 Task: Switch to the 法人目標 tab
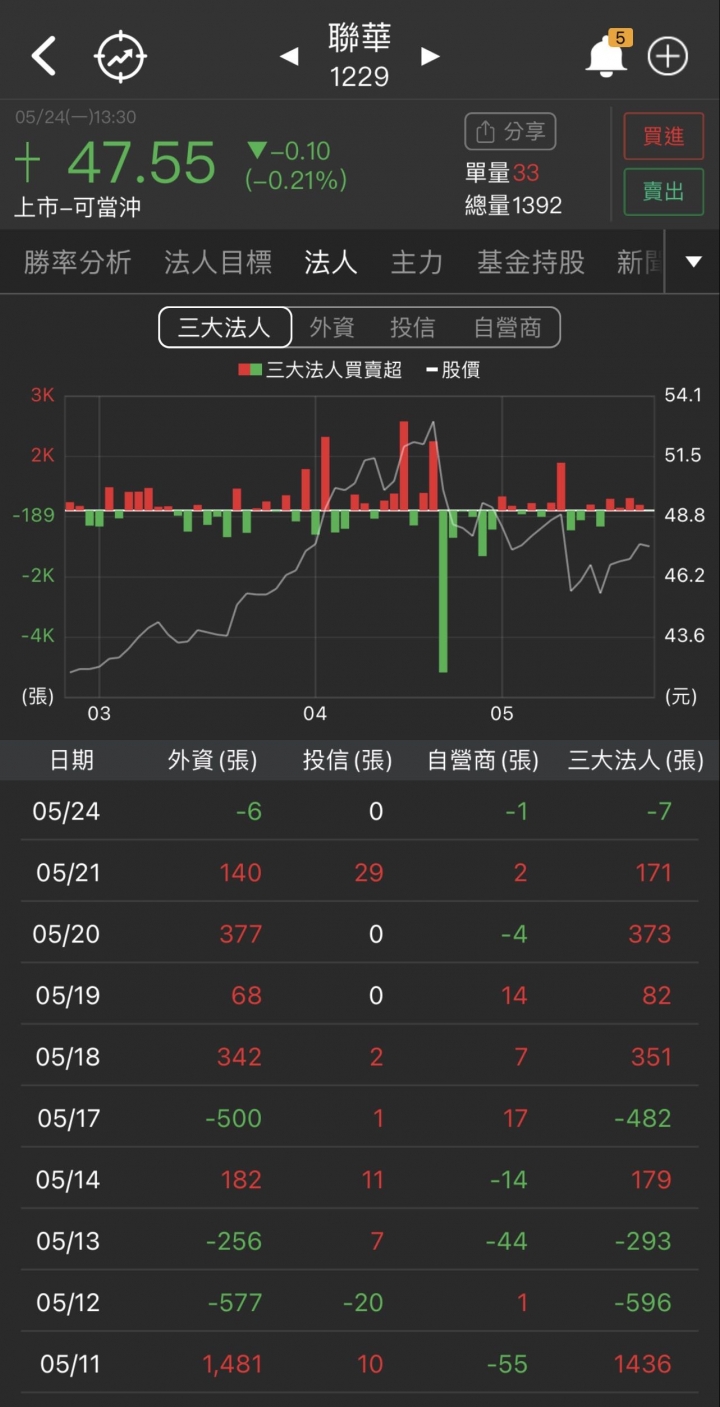218,263
